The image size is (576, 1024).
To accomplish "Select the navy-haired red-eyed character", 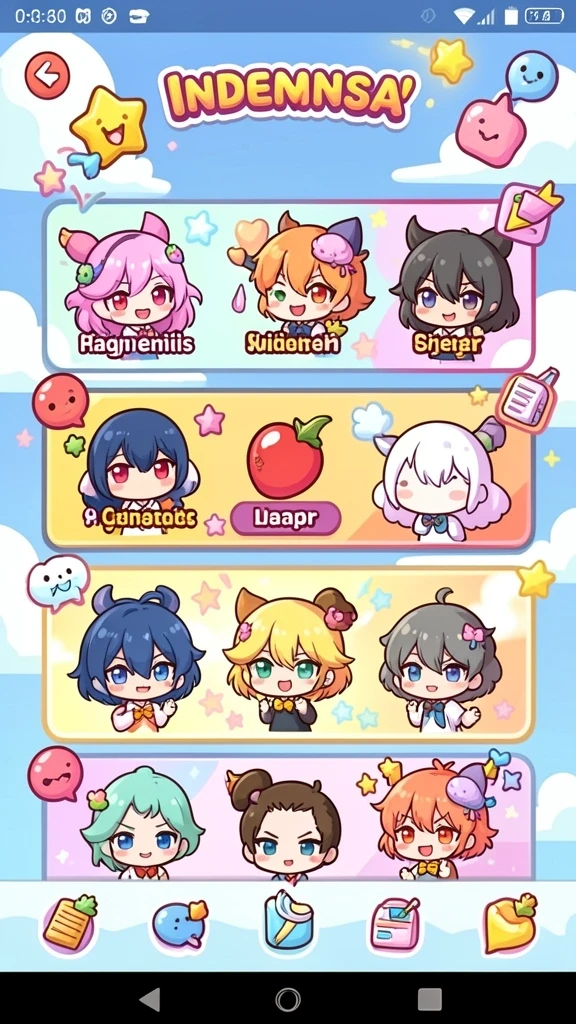I will [x=139, y=472].
